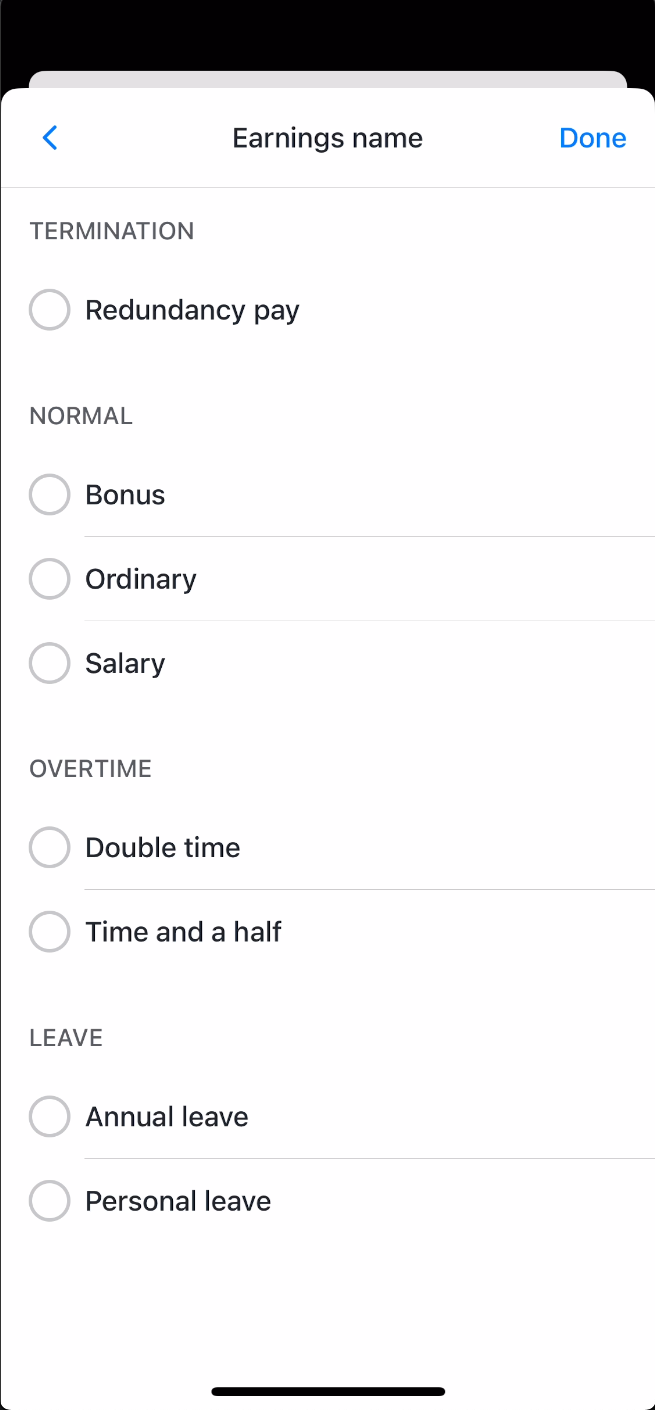Select Double time under Overtime

point(50,847)
